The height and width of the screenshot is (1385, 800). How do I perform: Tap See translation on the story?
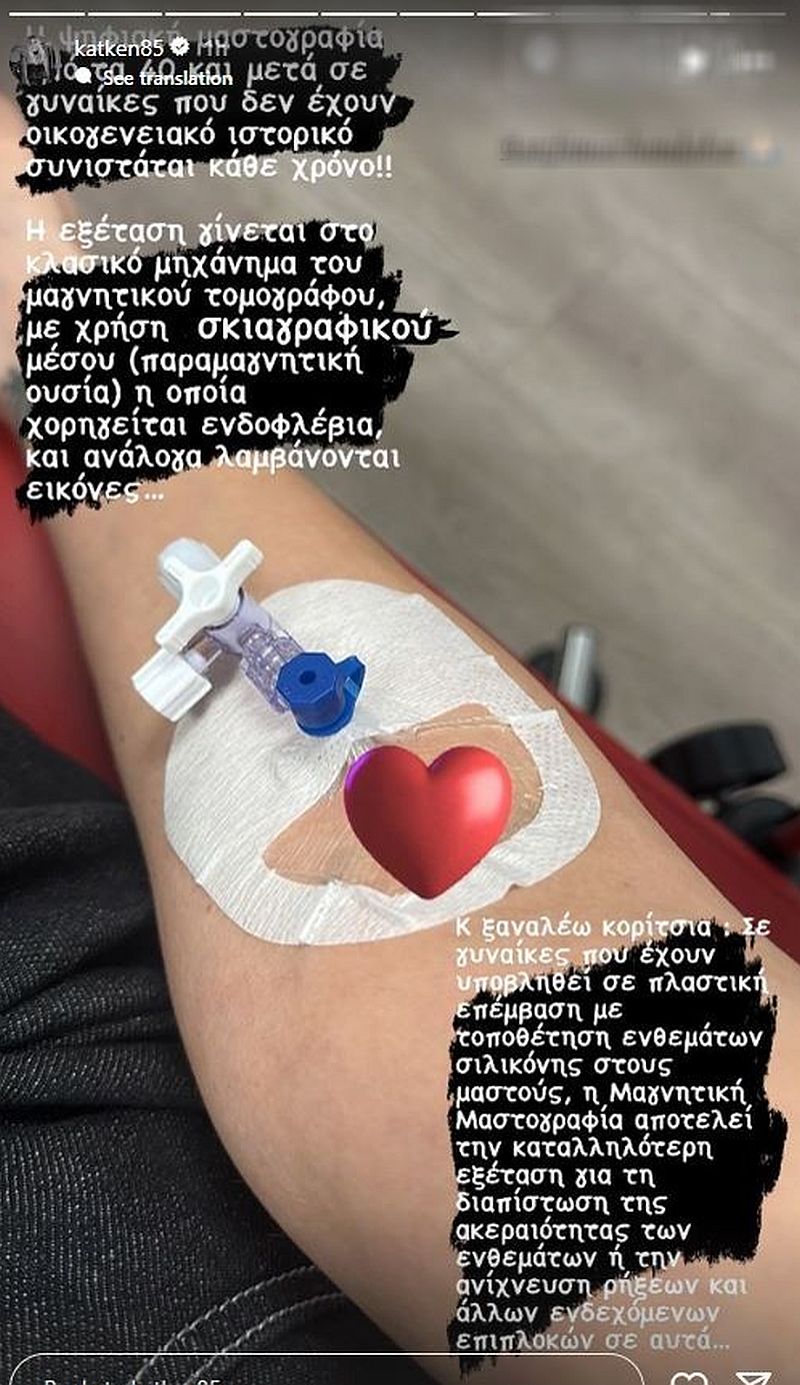click(x=167, y=79)
